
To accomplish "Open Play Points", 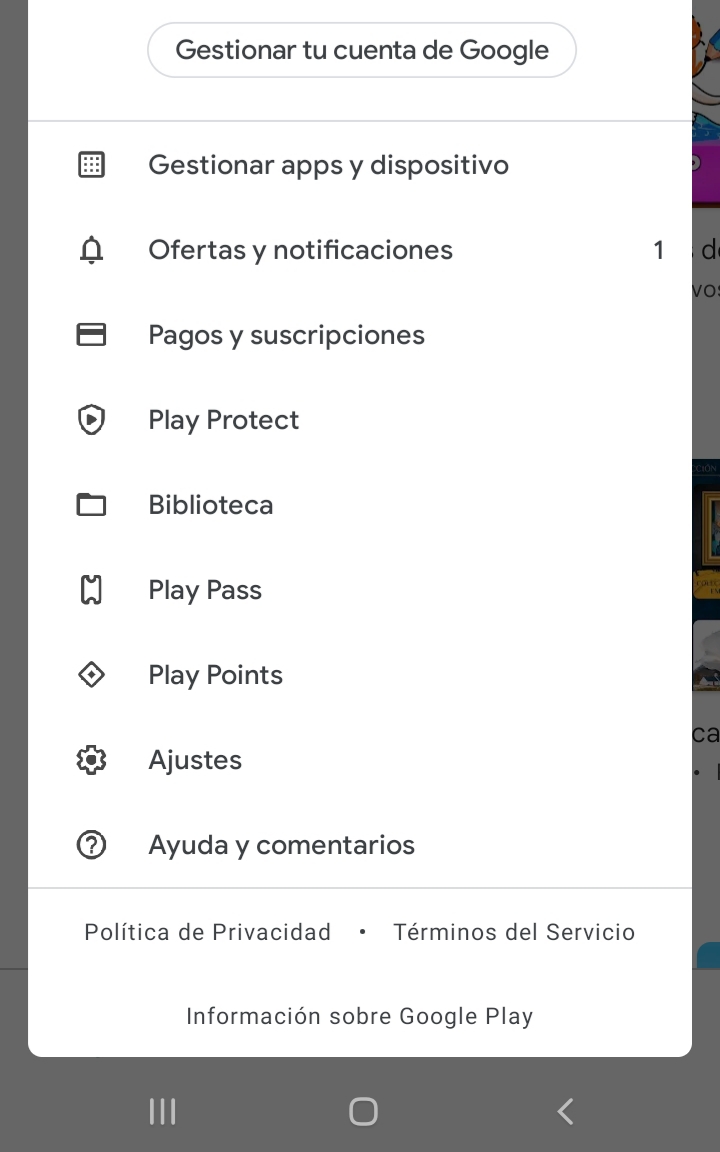I will point(360,675).
